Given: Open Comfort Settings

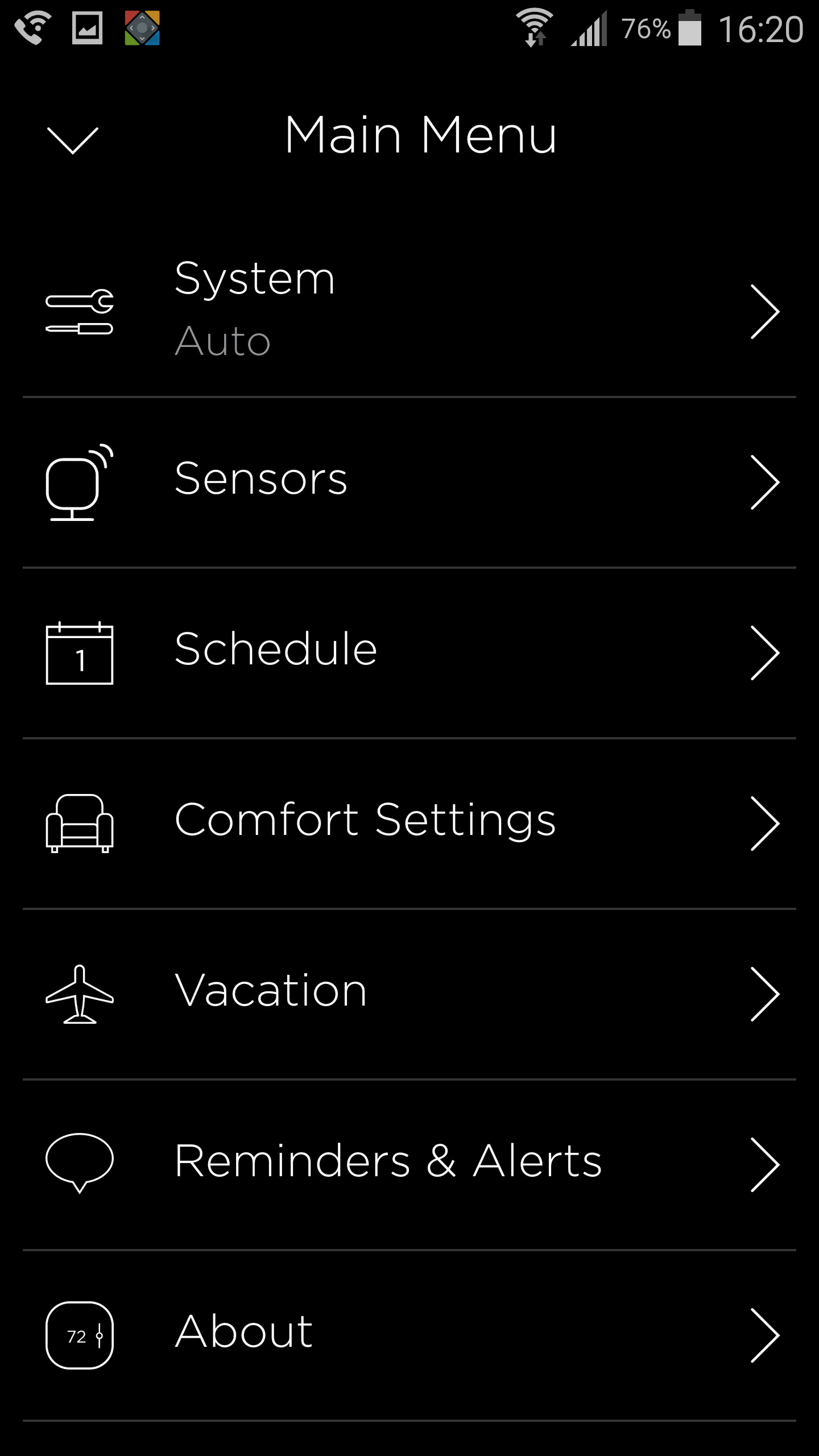Looking at the screenshot, I should tap(409, 824).
